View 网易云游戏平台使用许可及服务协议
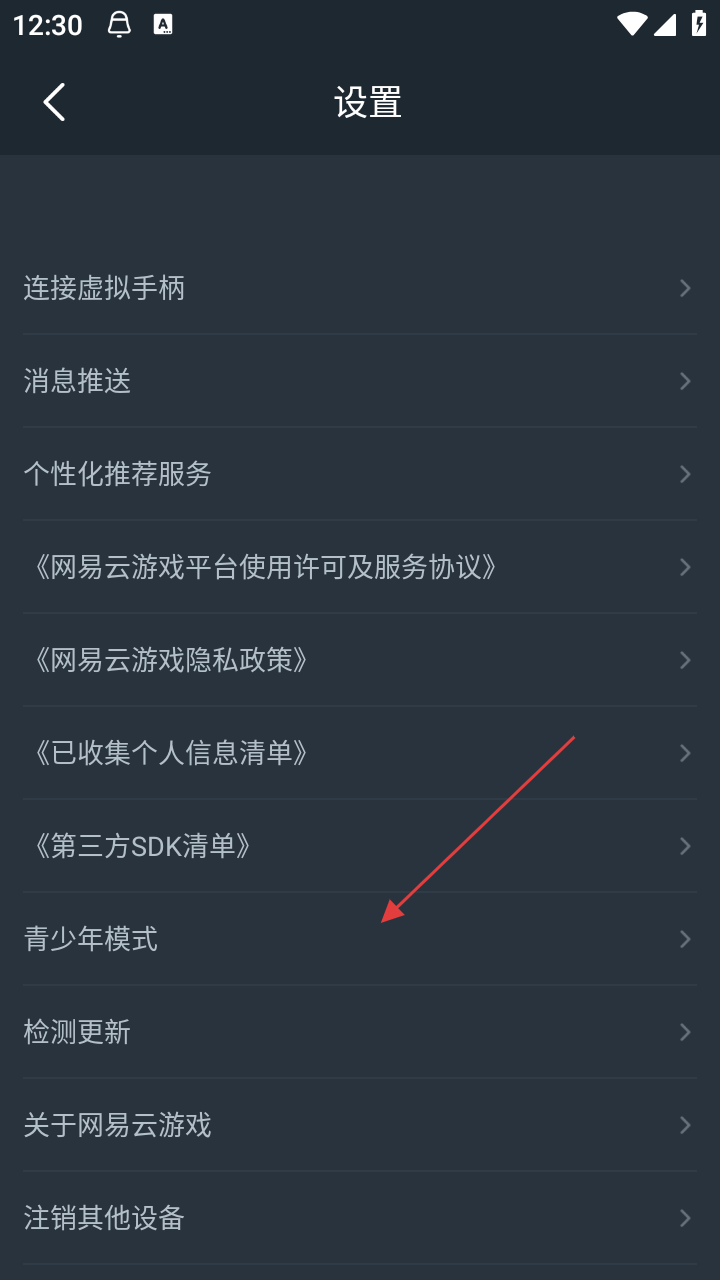 click(x=360, y=567)
